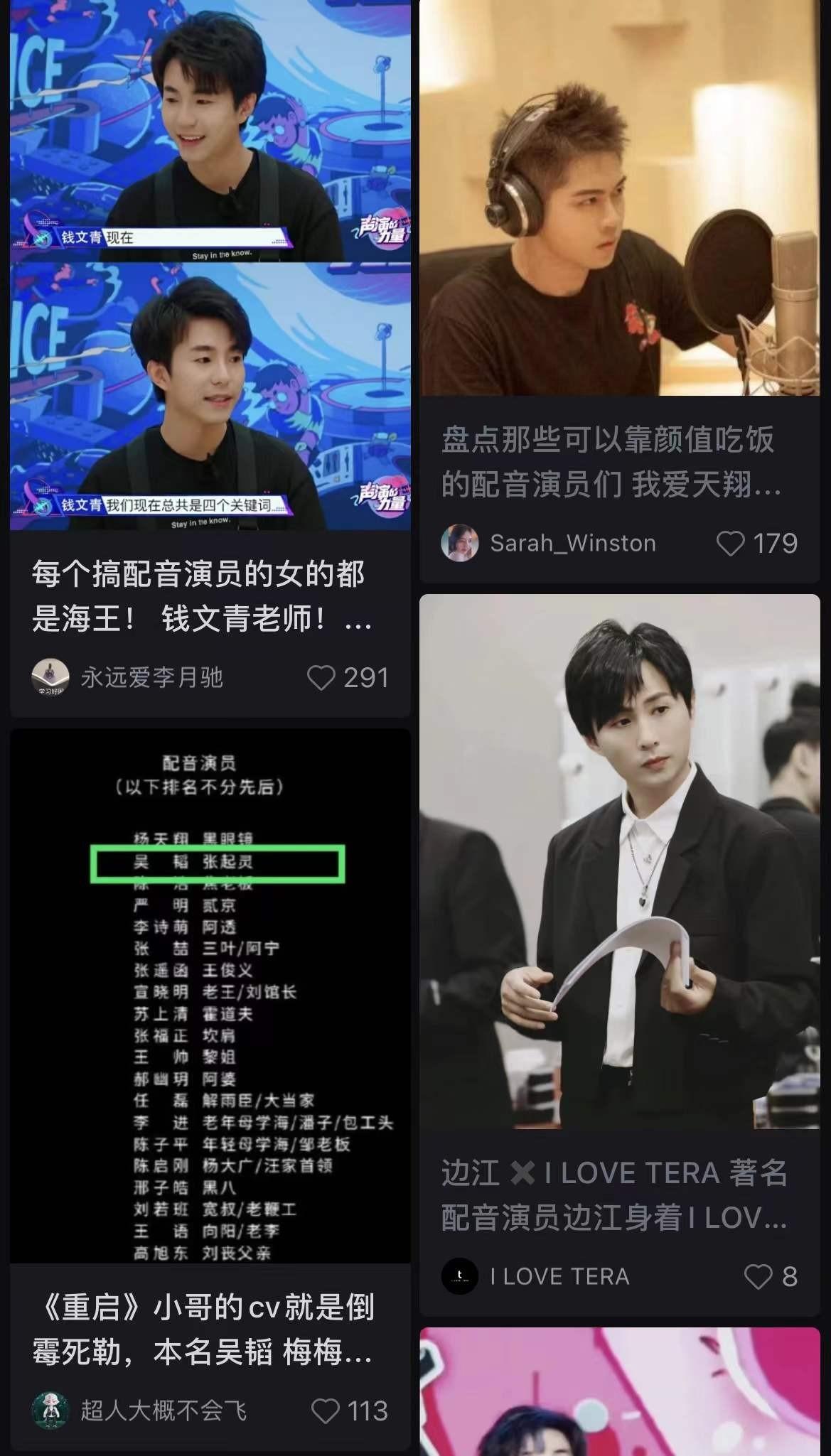Click the username Sarah_Winston
The width and height of the screenshot is (831, 1456).
tap(573, 543)
